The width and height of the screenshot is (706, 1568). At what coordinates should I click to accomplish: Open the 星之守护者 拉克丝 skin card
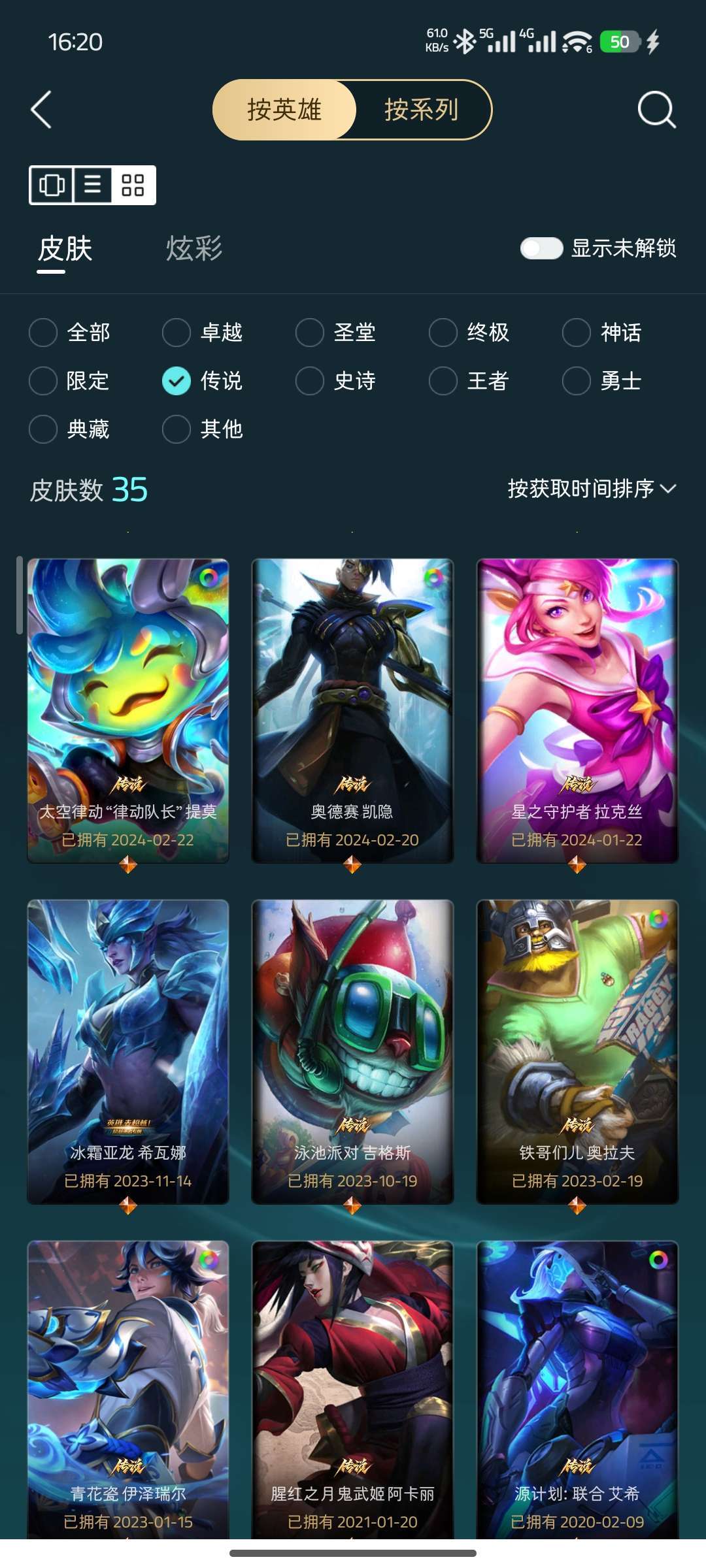pyautogui.click(x=577, y=711)
